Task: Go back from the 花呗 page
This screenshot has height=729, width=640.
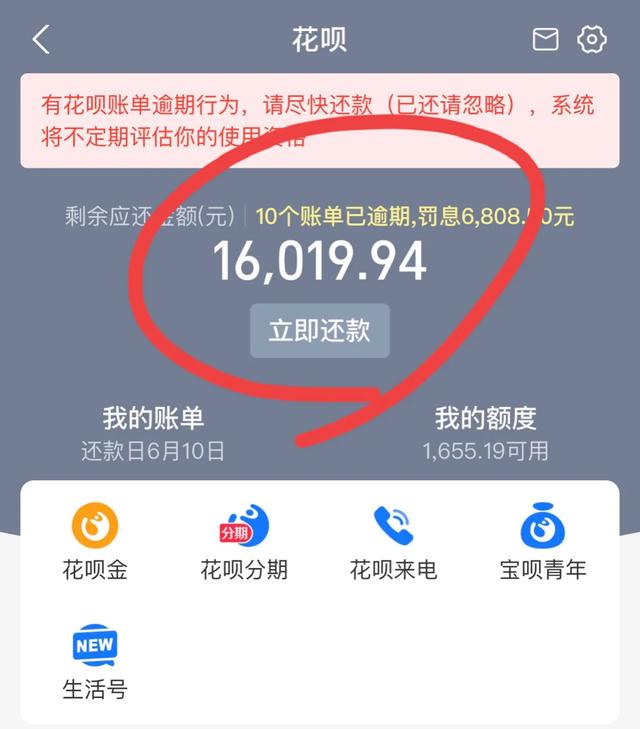Action: coord(41,40)
